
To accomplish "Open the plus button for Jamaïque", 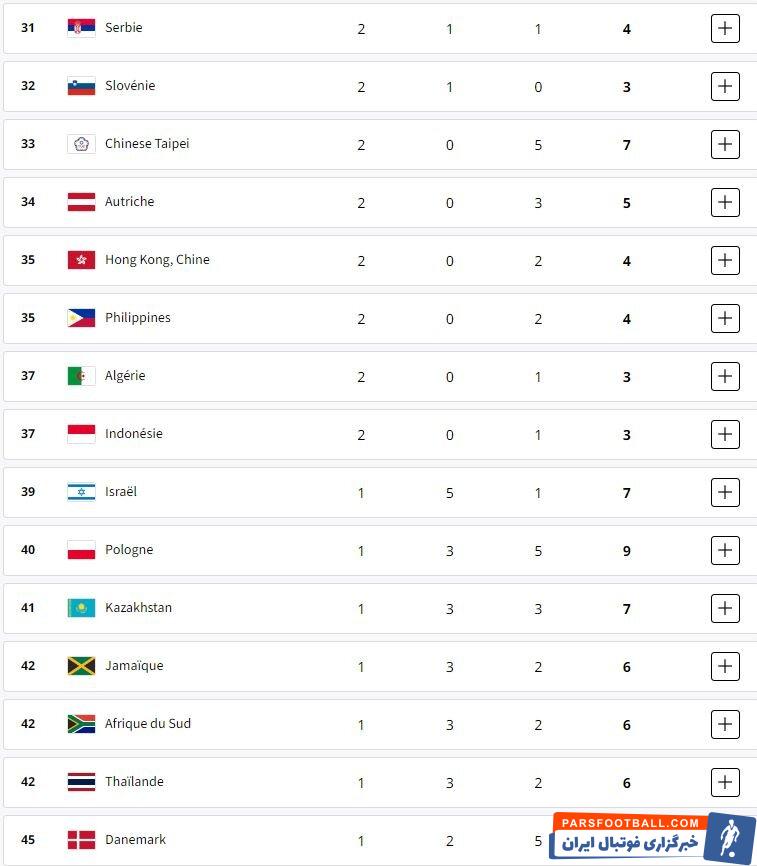I will pos(725,666).
